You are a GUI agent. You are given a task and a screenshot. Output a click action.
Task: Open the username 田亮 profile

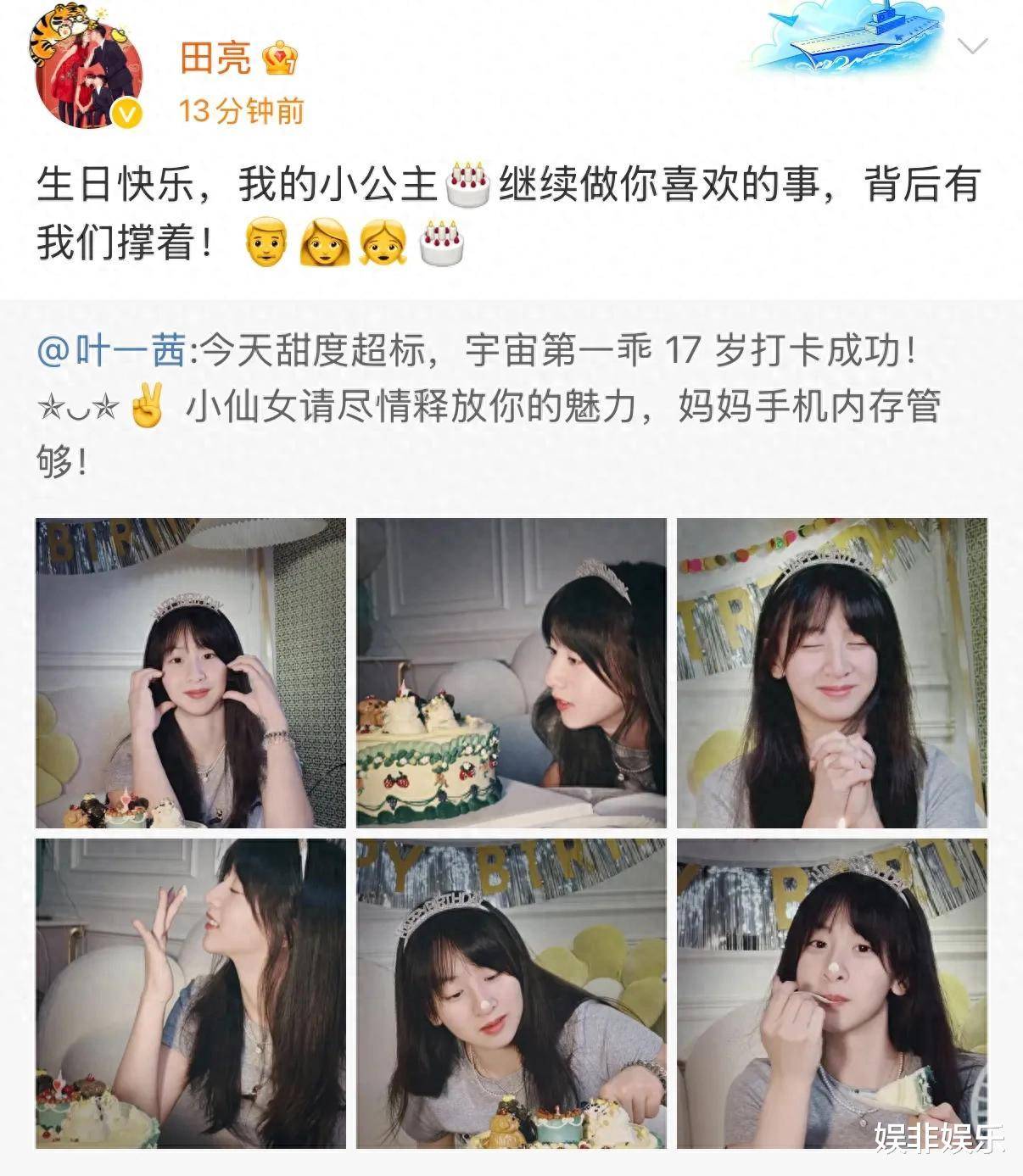[x=216, y=58]
